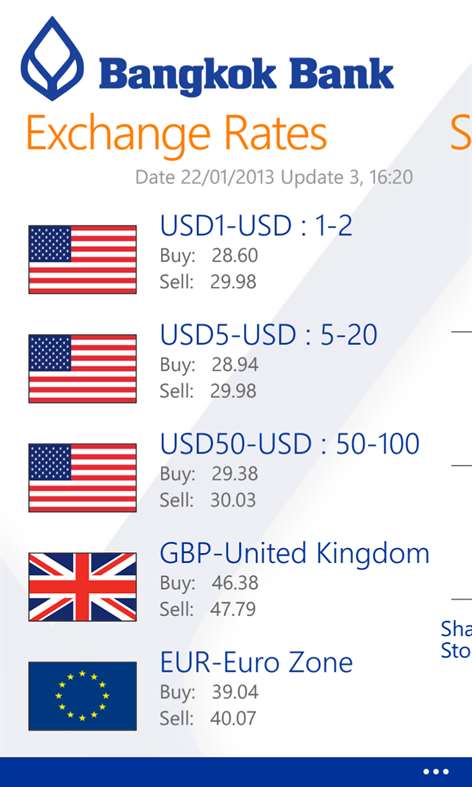
Task: Open the USD1-USD : 1-2 rate row
Action: click(x=228, y=259)
